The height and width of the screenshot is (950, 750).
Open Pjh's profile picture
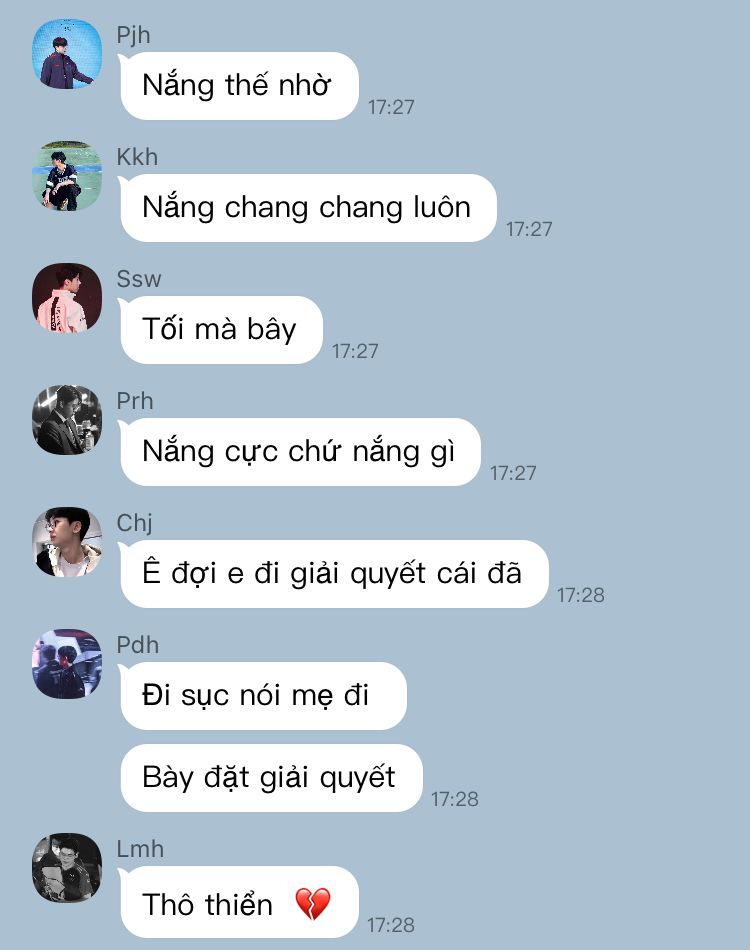point(67,54)
